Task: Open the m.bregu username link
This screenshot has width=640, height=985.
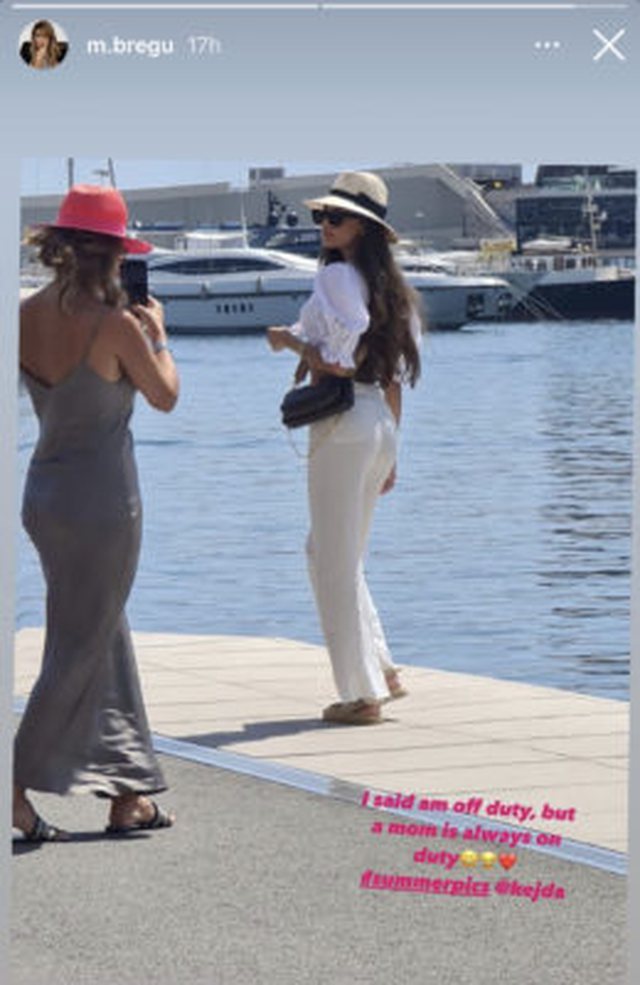Action: click(129, 46)
